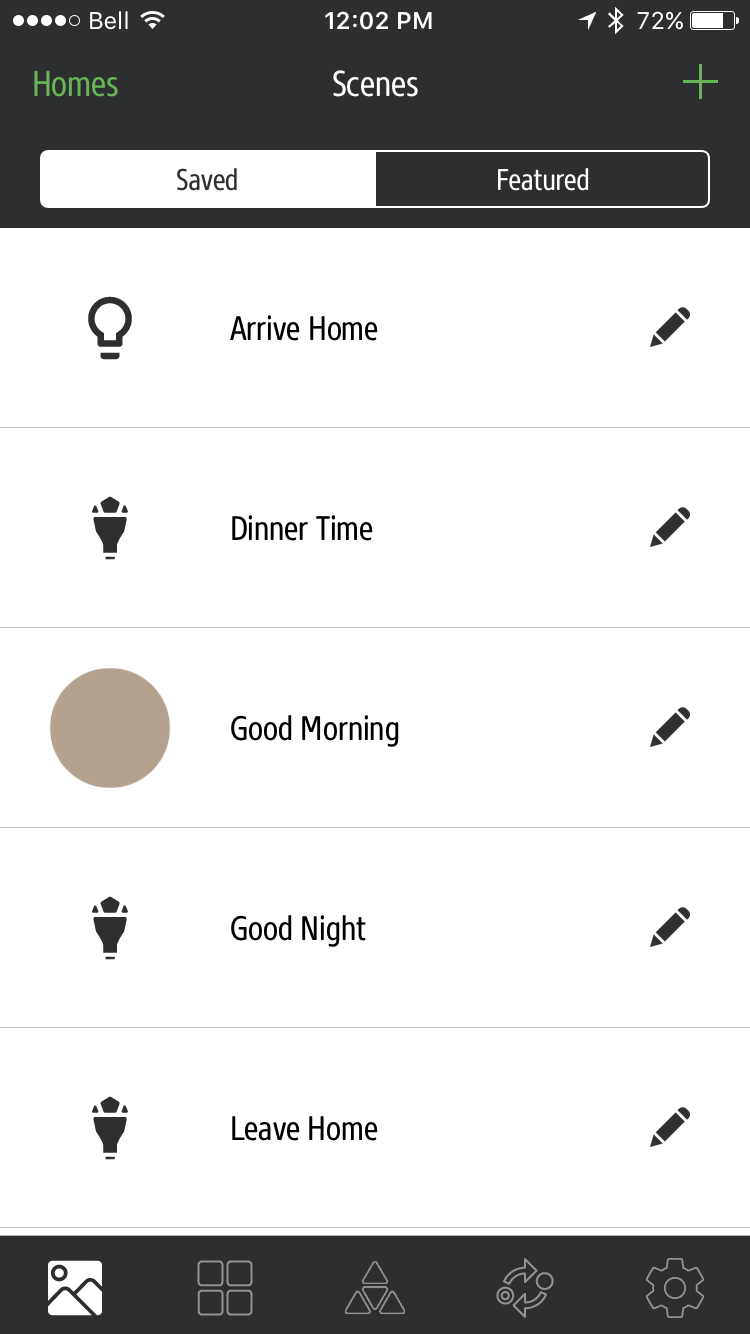Activate the Dinner Time scene
The image size is (750, 1334).
tap(375, 528)
